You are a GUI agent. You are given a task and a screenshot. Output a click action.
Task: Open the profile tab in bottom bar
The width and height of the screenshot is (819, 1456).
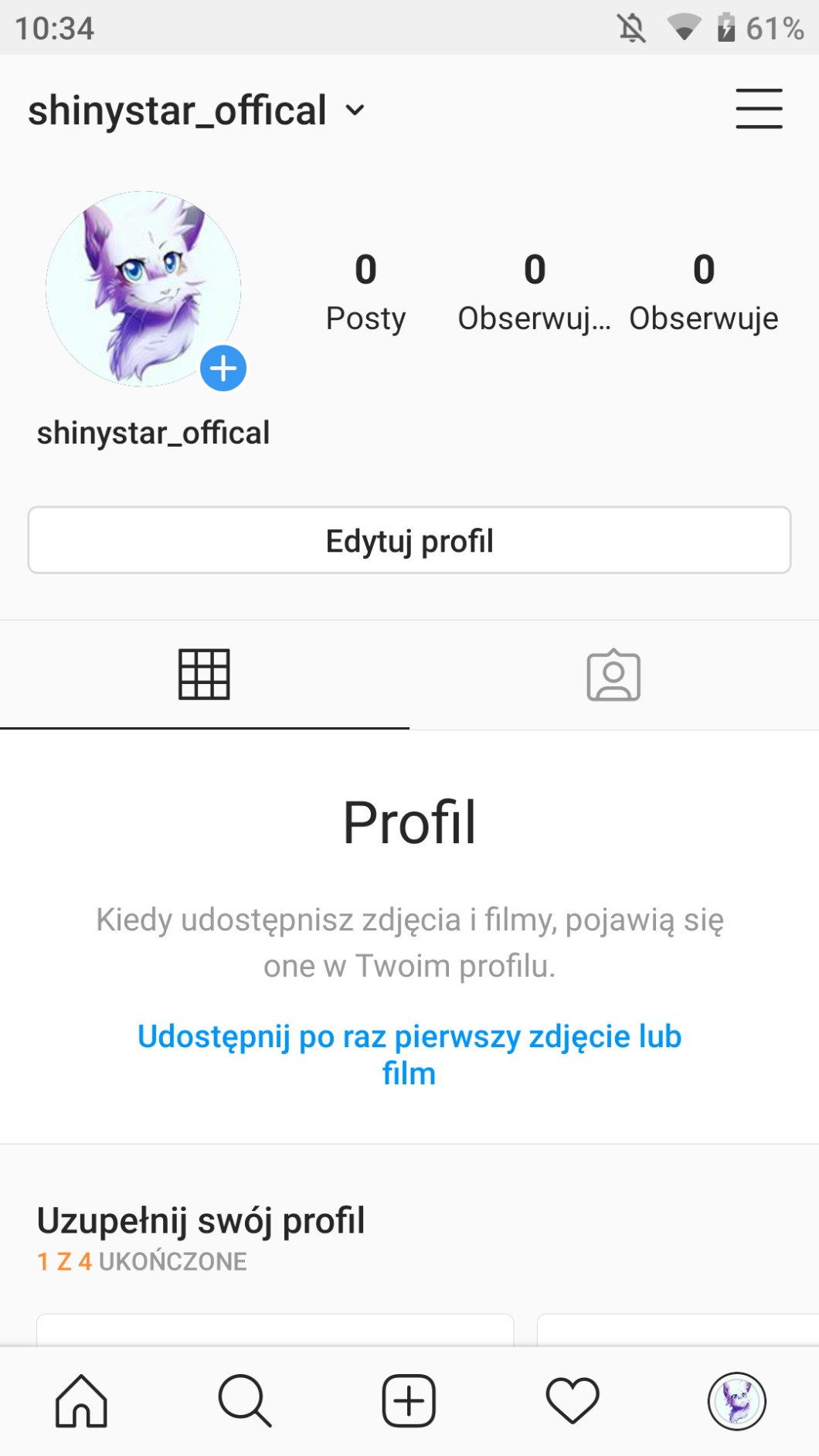click(x=736, y=1400)
